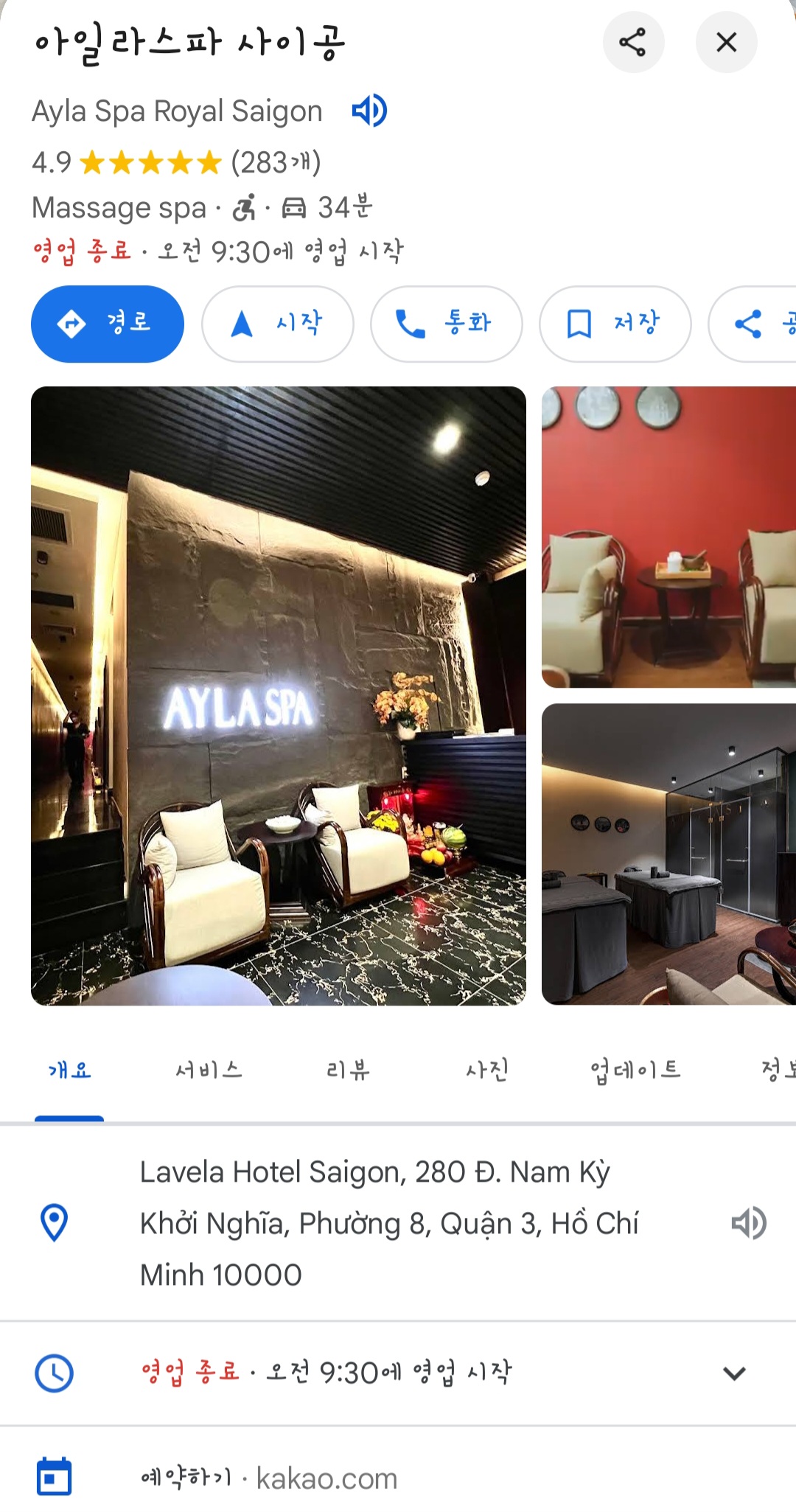This screenshot has width=796, height=1512.
Task: Save this place with 저장 button
Action: point(615,324)
